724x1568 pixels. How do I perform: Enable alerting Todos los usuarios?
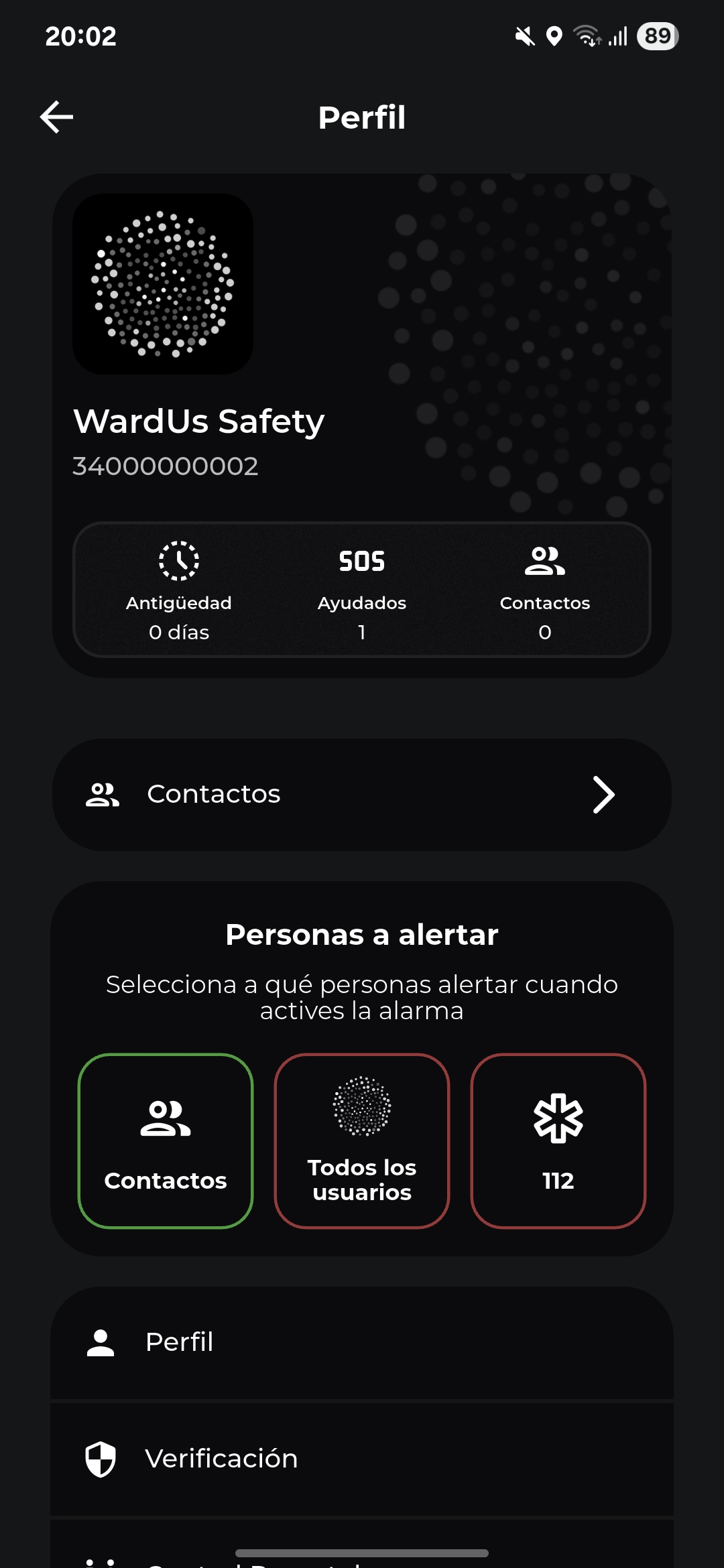(362, 1141)
